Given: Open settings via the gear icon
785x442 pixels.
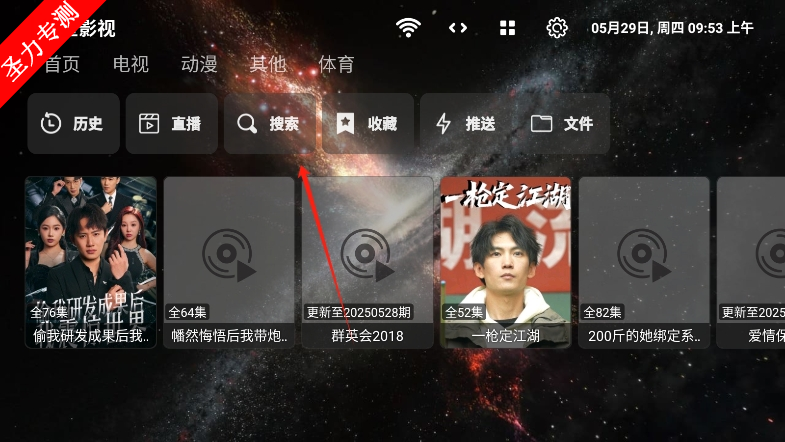Looking at the screenshot, I should tap(557, 28).
